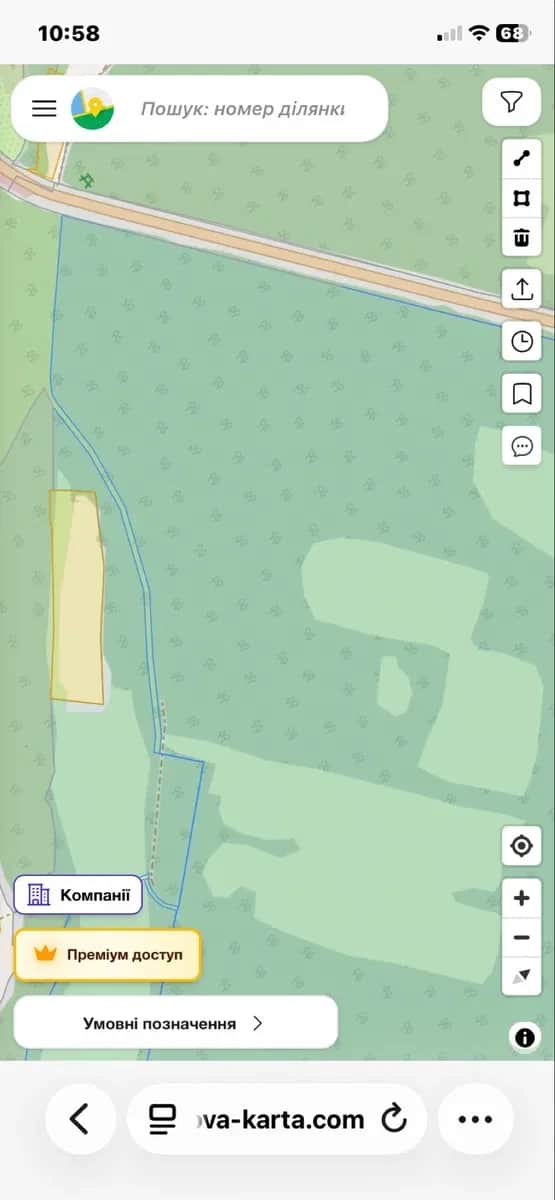The image size is (555, 1200).
Task: Open the chat/feedback bubble
Action: (521, 445)
